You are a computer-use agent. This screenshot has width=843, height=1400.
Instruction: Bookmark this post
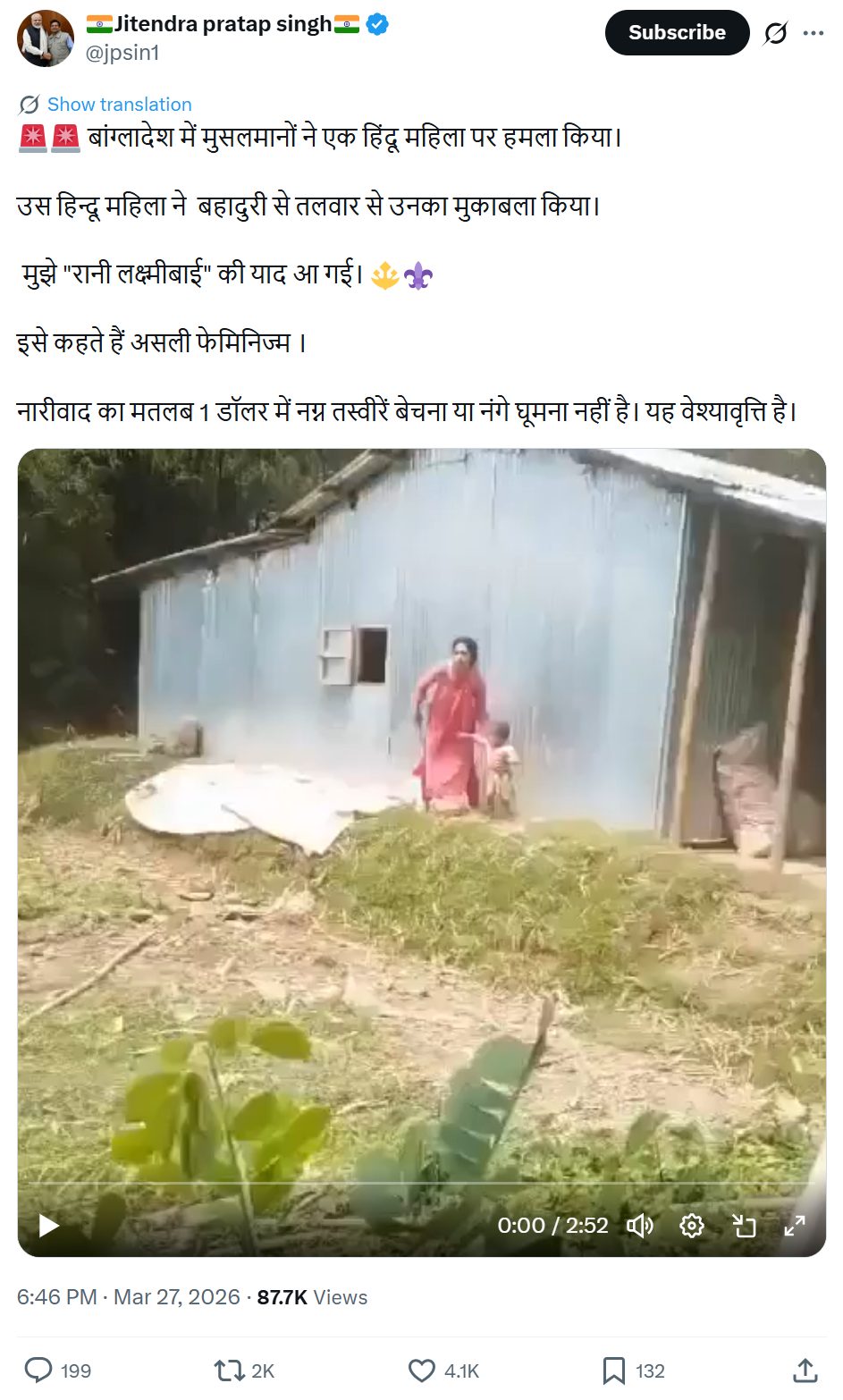point(613,1370)
